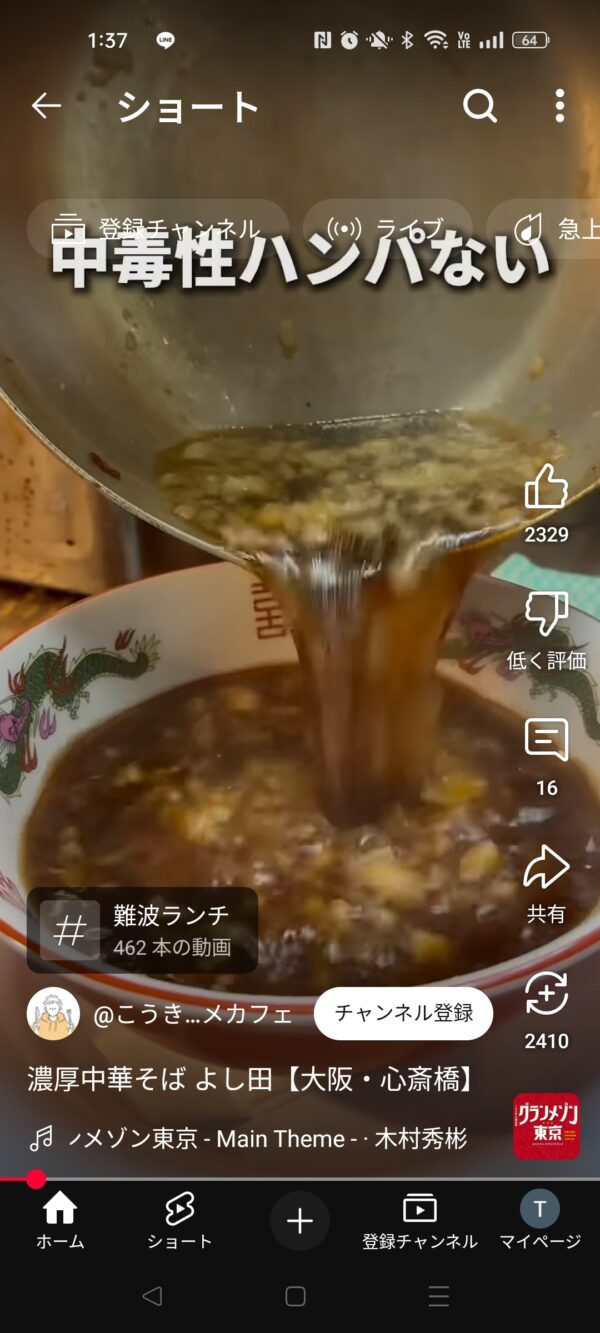Open search from the top bar

click(x=480, y=106)
